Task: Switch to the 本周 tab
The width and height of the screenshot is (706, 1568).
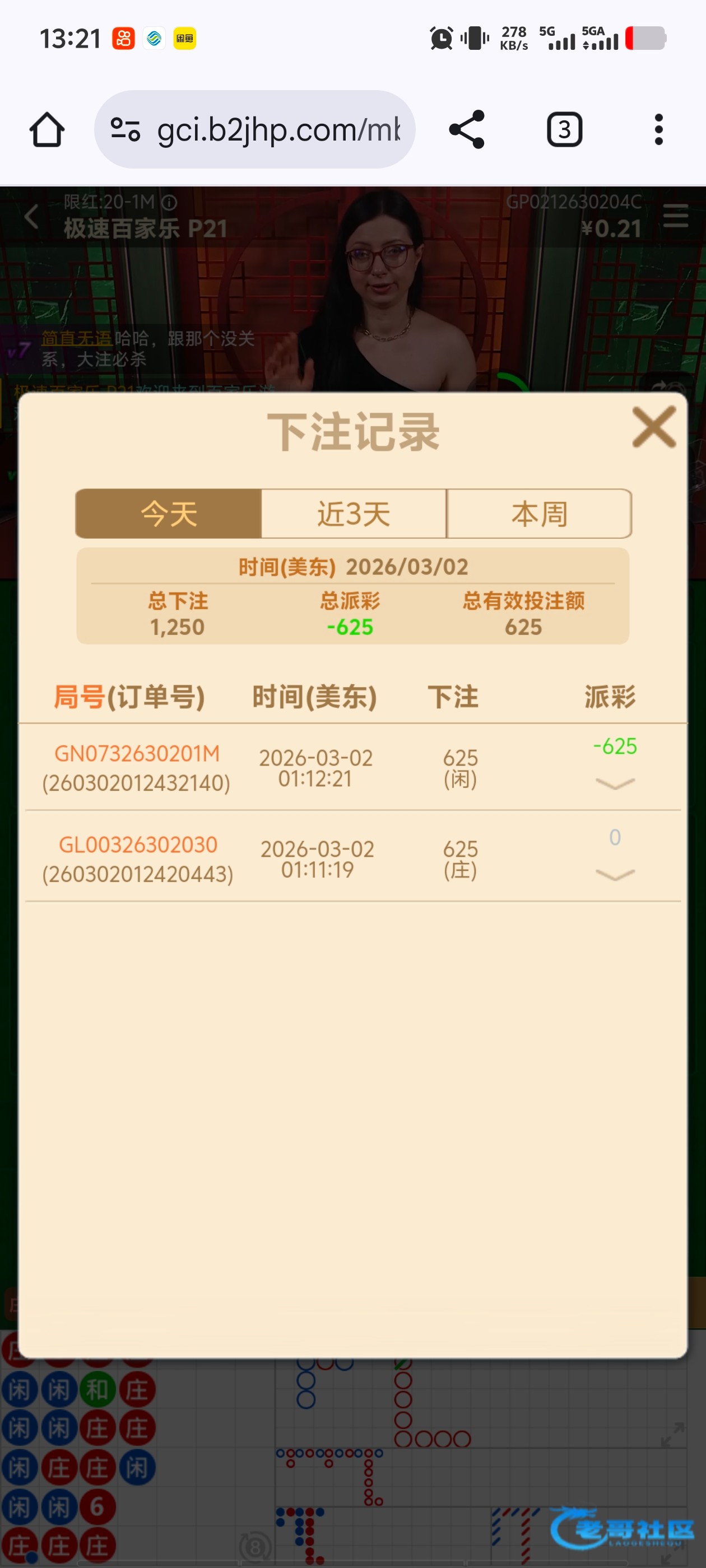Action: 540,514
